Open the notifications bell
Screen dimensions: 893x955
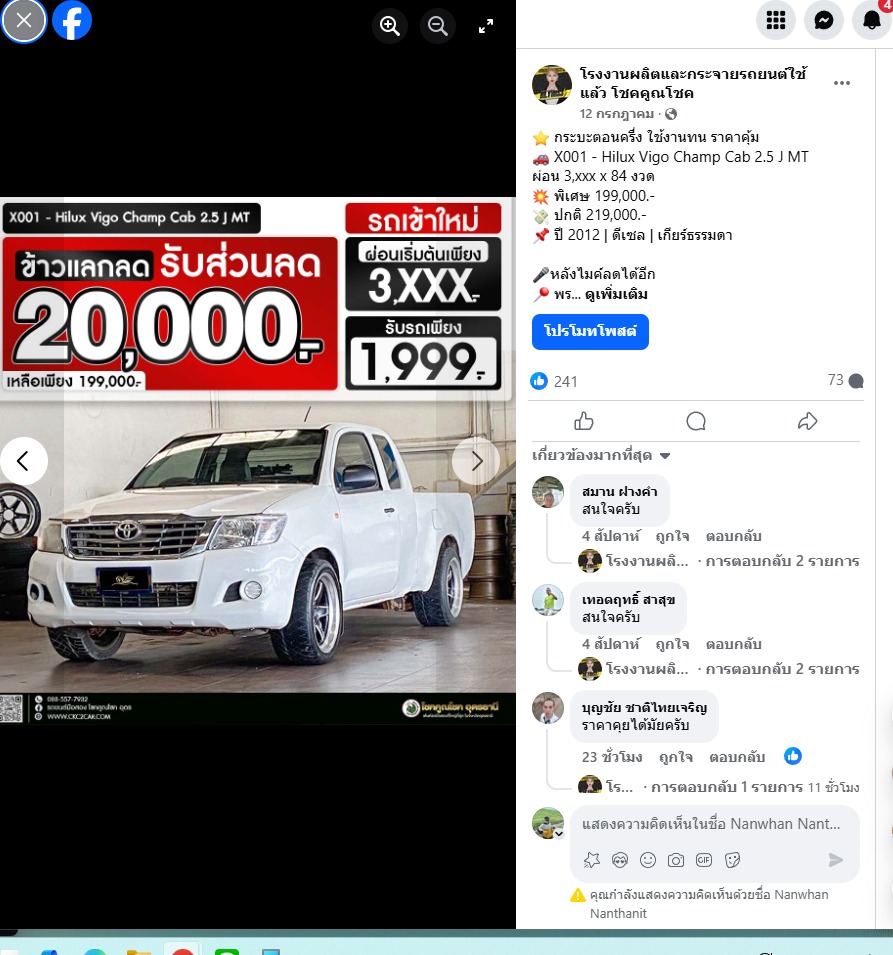[871, 20]
